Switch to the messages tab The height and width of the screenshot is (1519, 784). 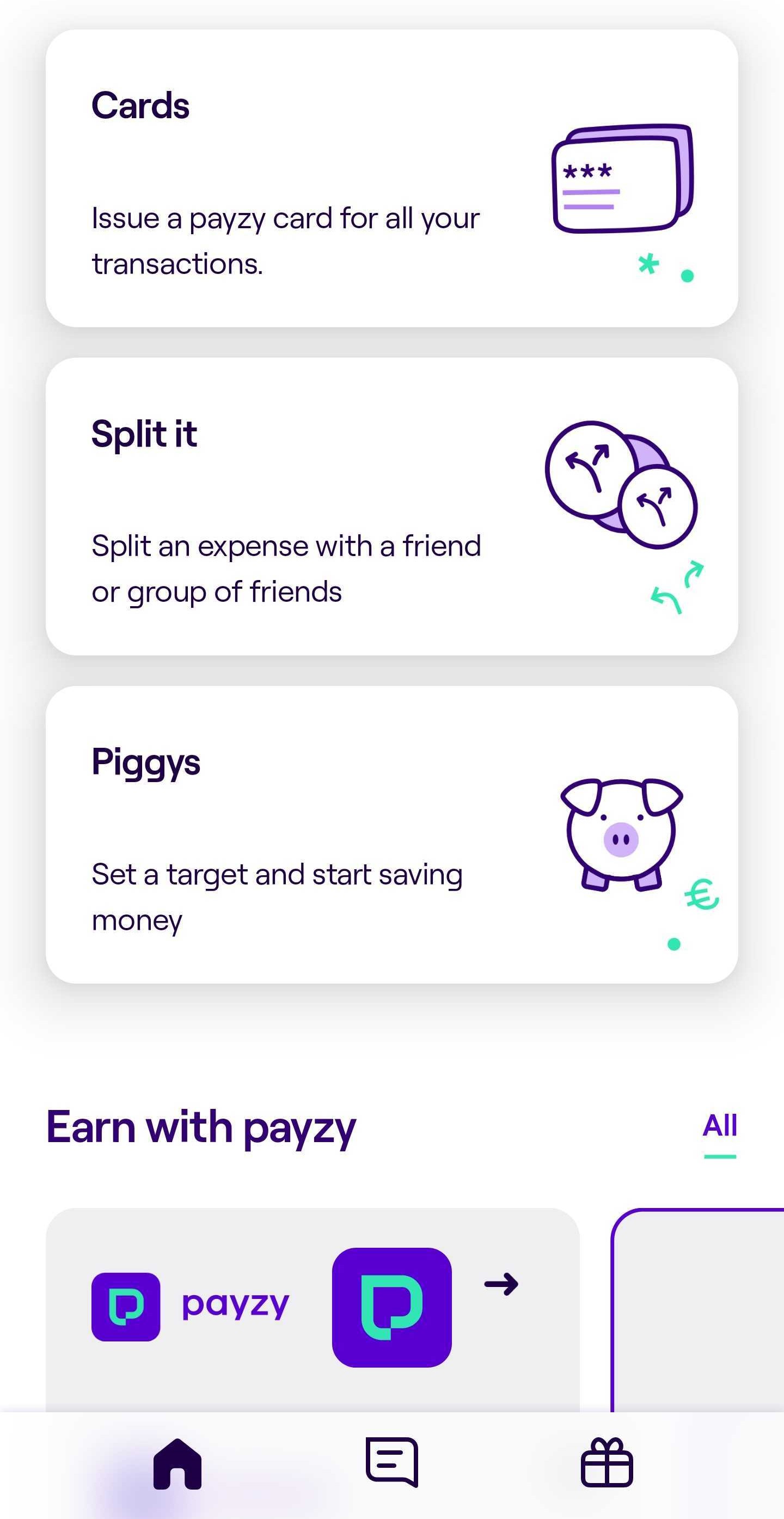[x=392, y=1462]
